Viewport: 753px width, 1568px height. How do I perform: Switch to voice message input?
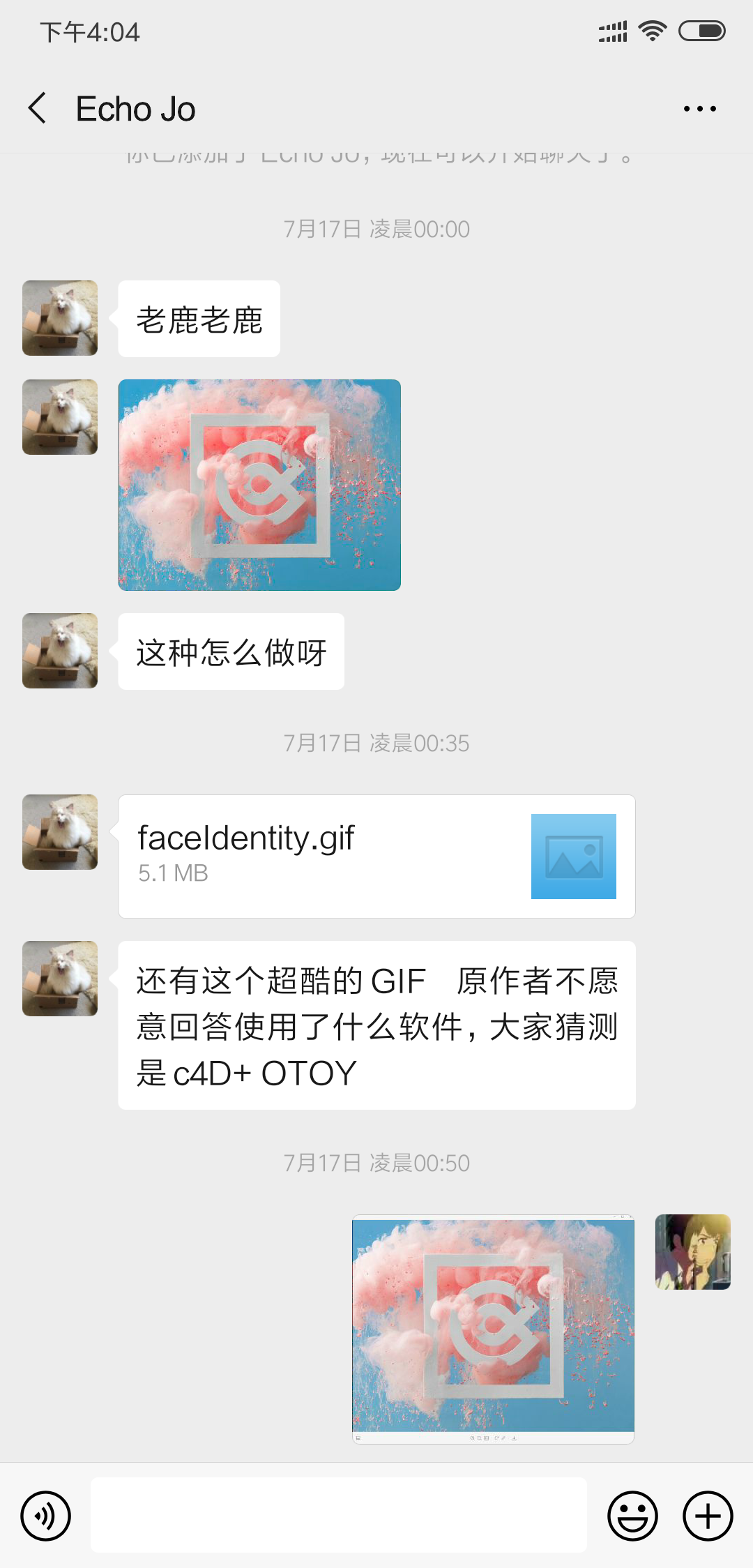pyautogui.click(x=46, y=1516)
